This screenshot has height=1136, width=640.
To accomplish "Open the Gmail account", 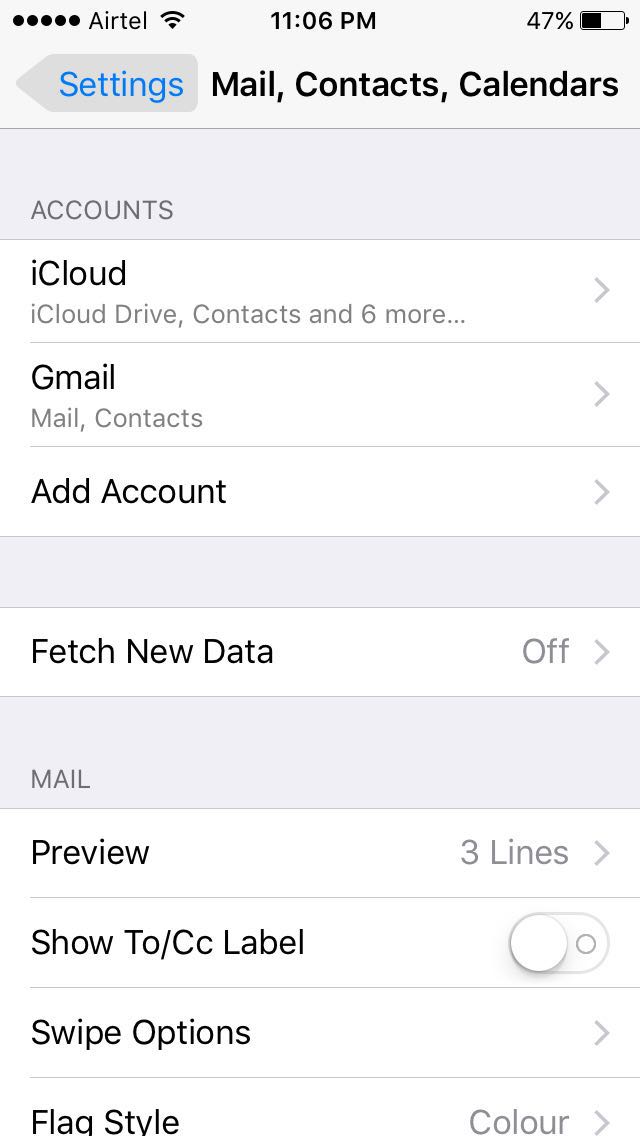I will pos(320,395).
